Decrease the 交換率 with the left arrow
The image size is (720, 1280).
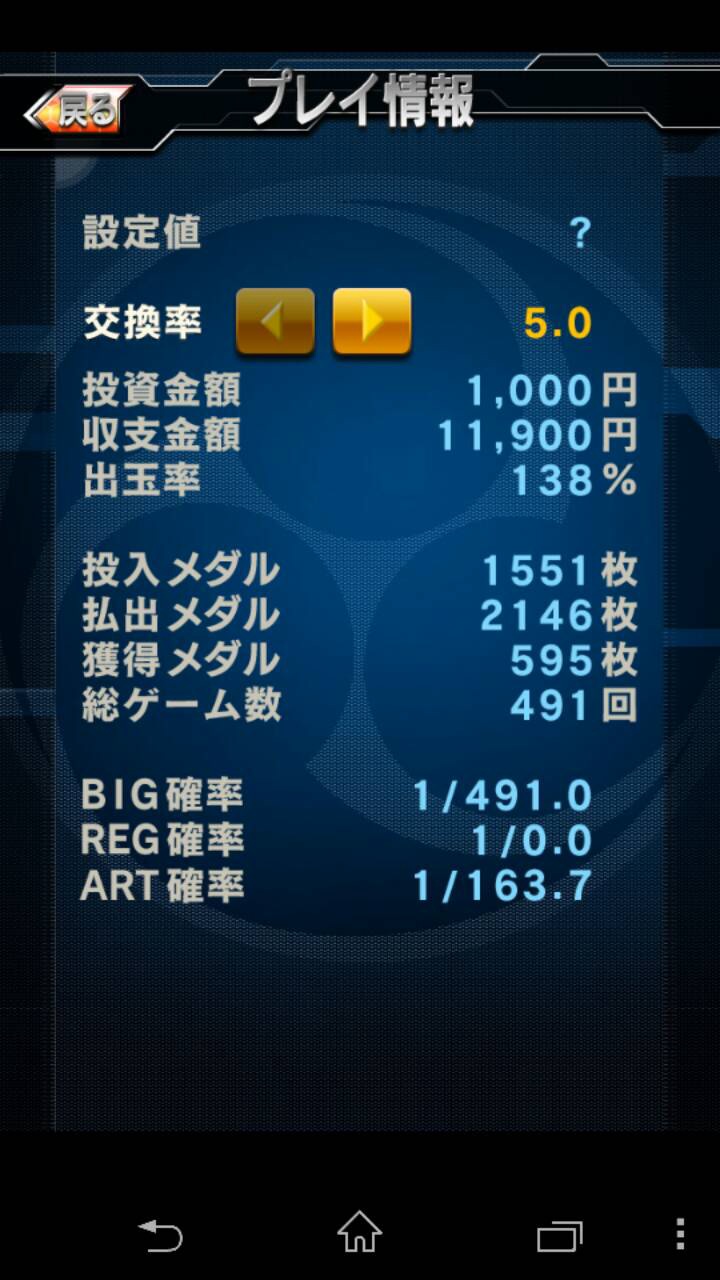pos(275,322)
